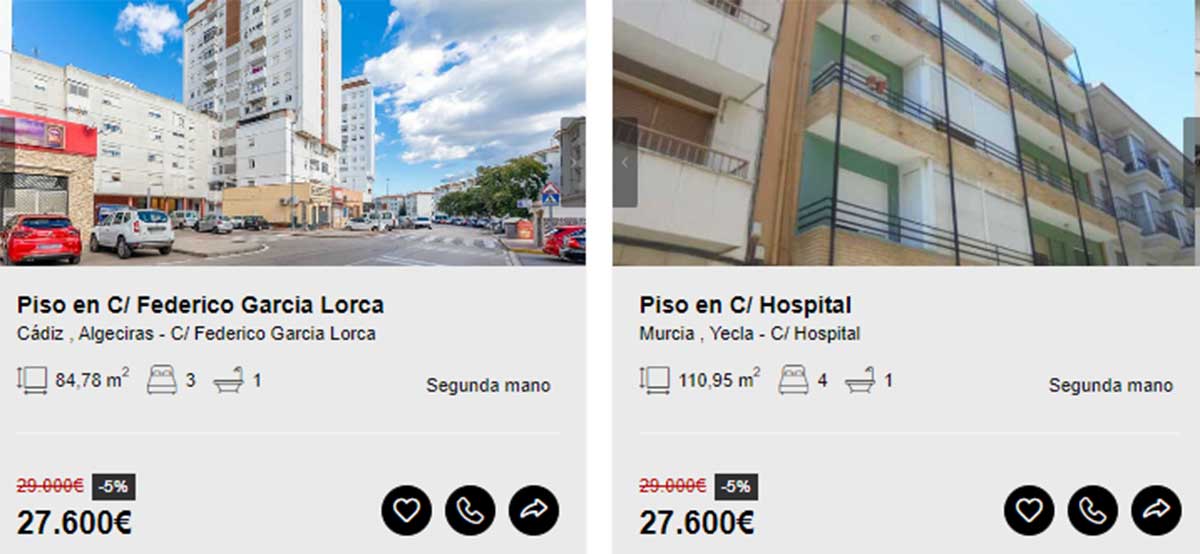The image size is (1200, 554).
Task: Call about the Federico Garcia Lorca flat
Action: click(x=470, y=511)
